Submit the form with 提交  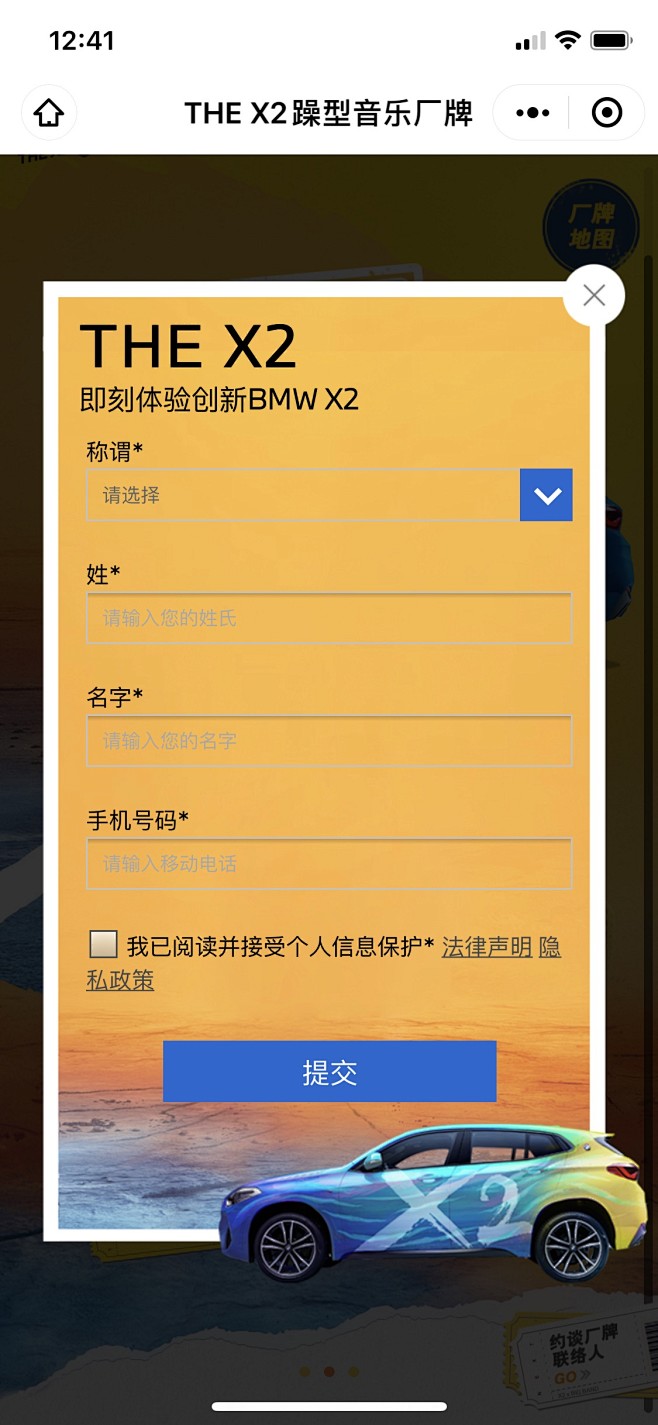tap(329, 1072)
